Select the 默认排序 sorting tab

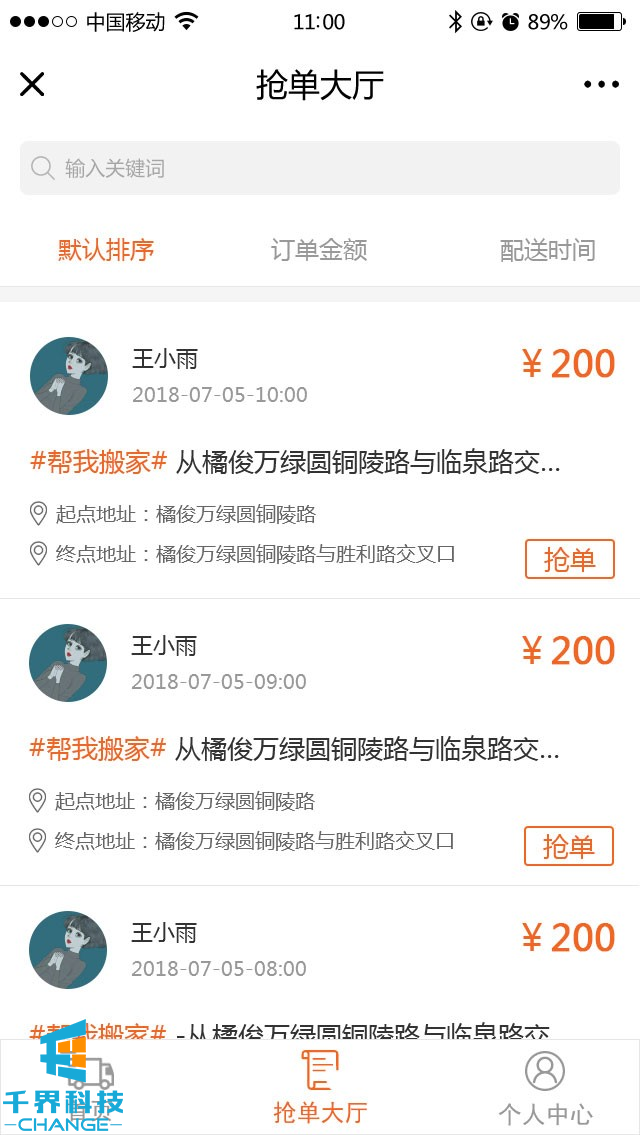click(x=106, y=250)
